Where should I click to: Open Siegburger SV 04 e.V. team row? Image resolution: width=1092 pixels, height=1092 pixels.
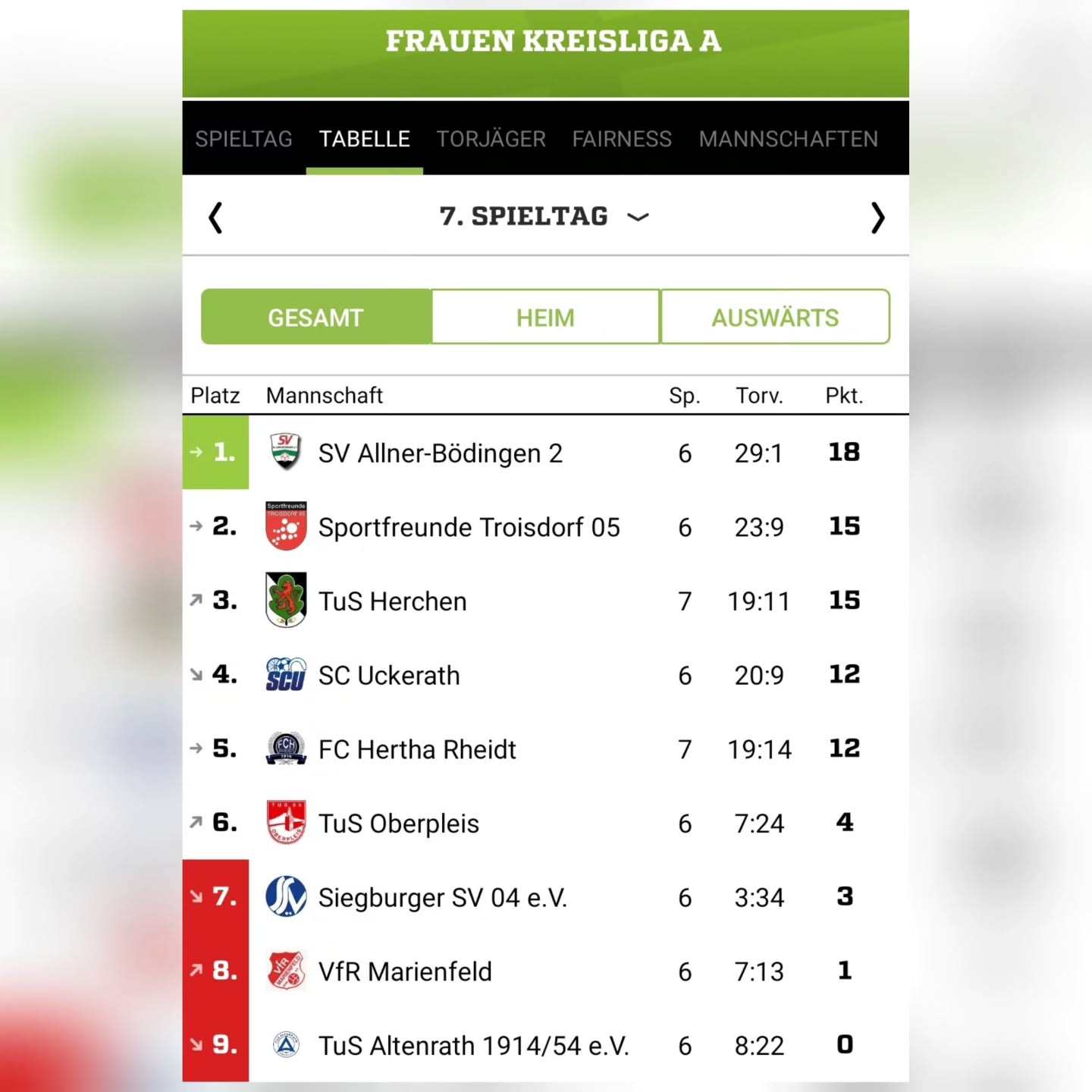click(442, 897)
